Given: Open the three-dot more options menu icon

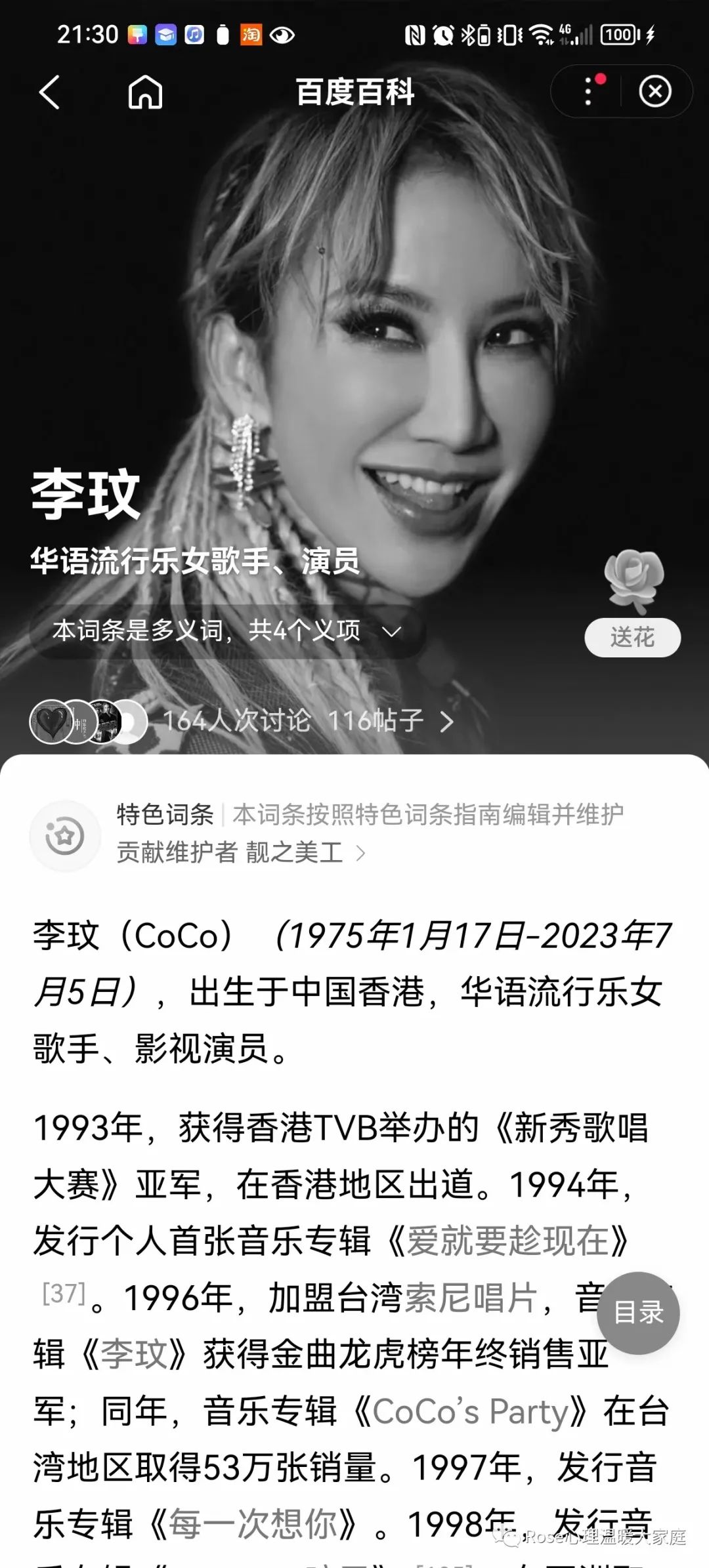Looking at the screenshot, I should click(586, 92).
